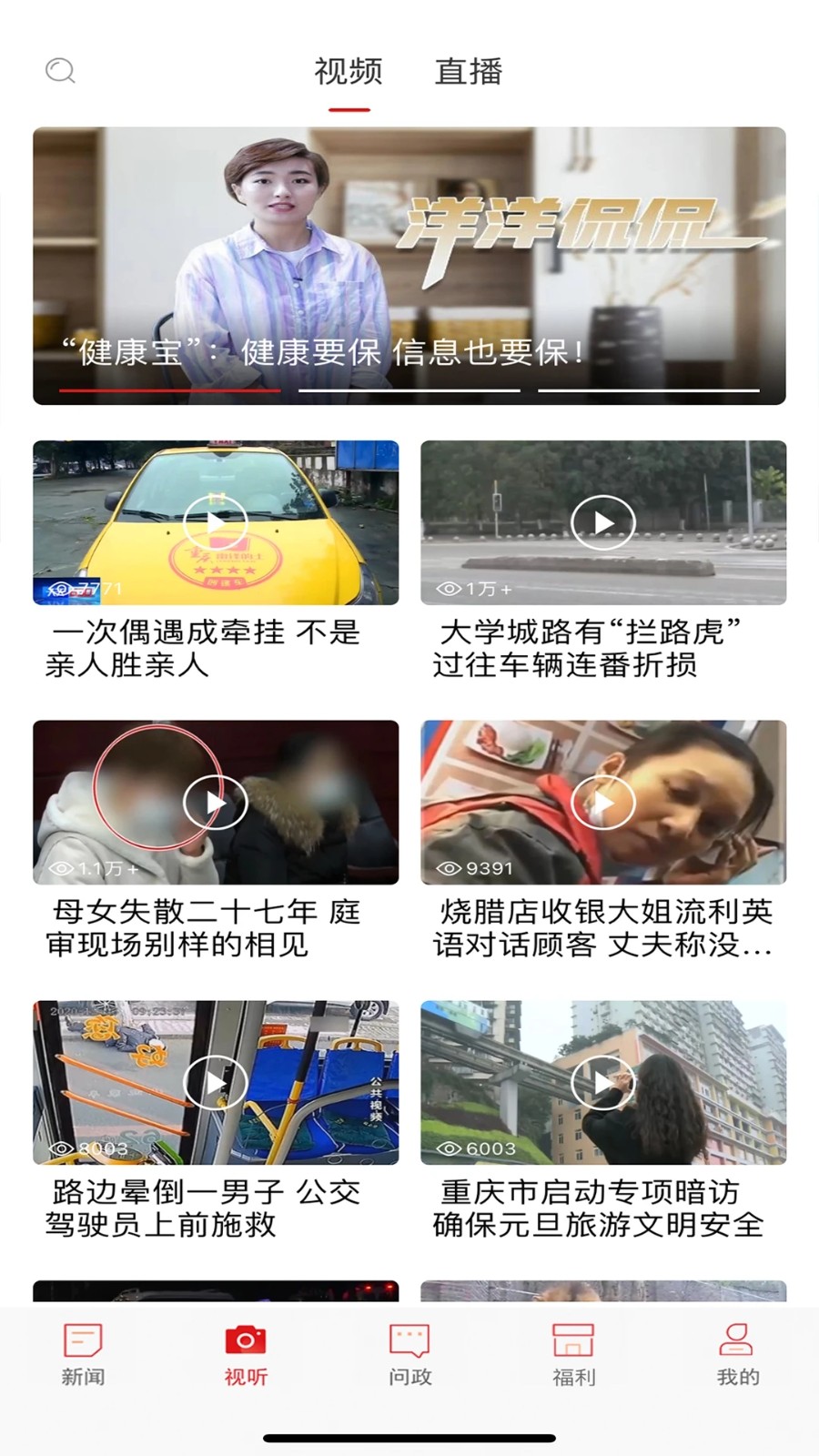Viewport: 819px width, 1456px height.
Task: Tap the play icon on the yellow taxi video
Action: pos(214,522)
